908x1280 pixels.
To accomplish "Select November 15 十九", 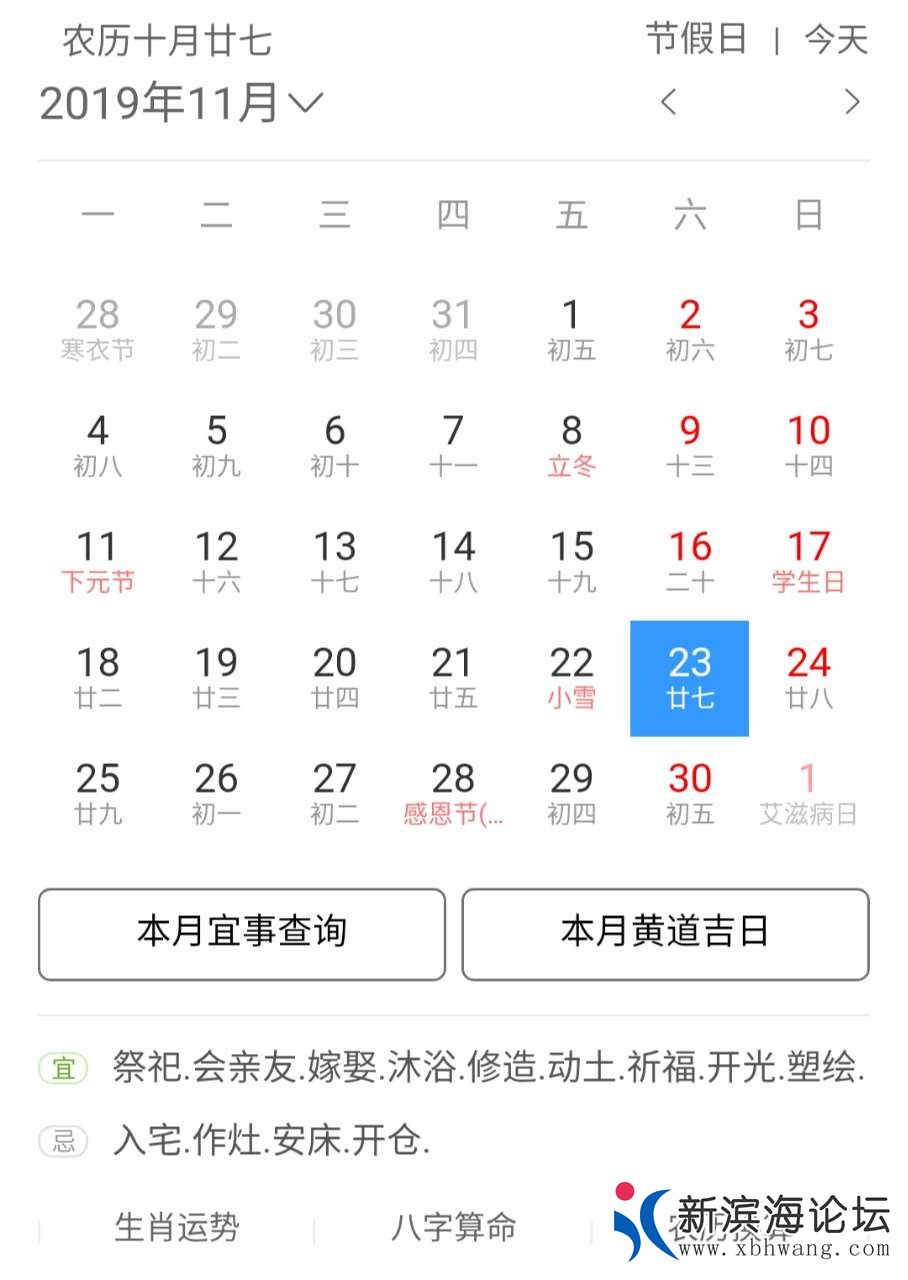I will [x=571, y=562].
